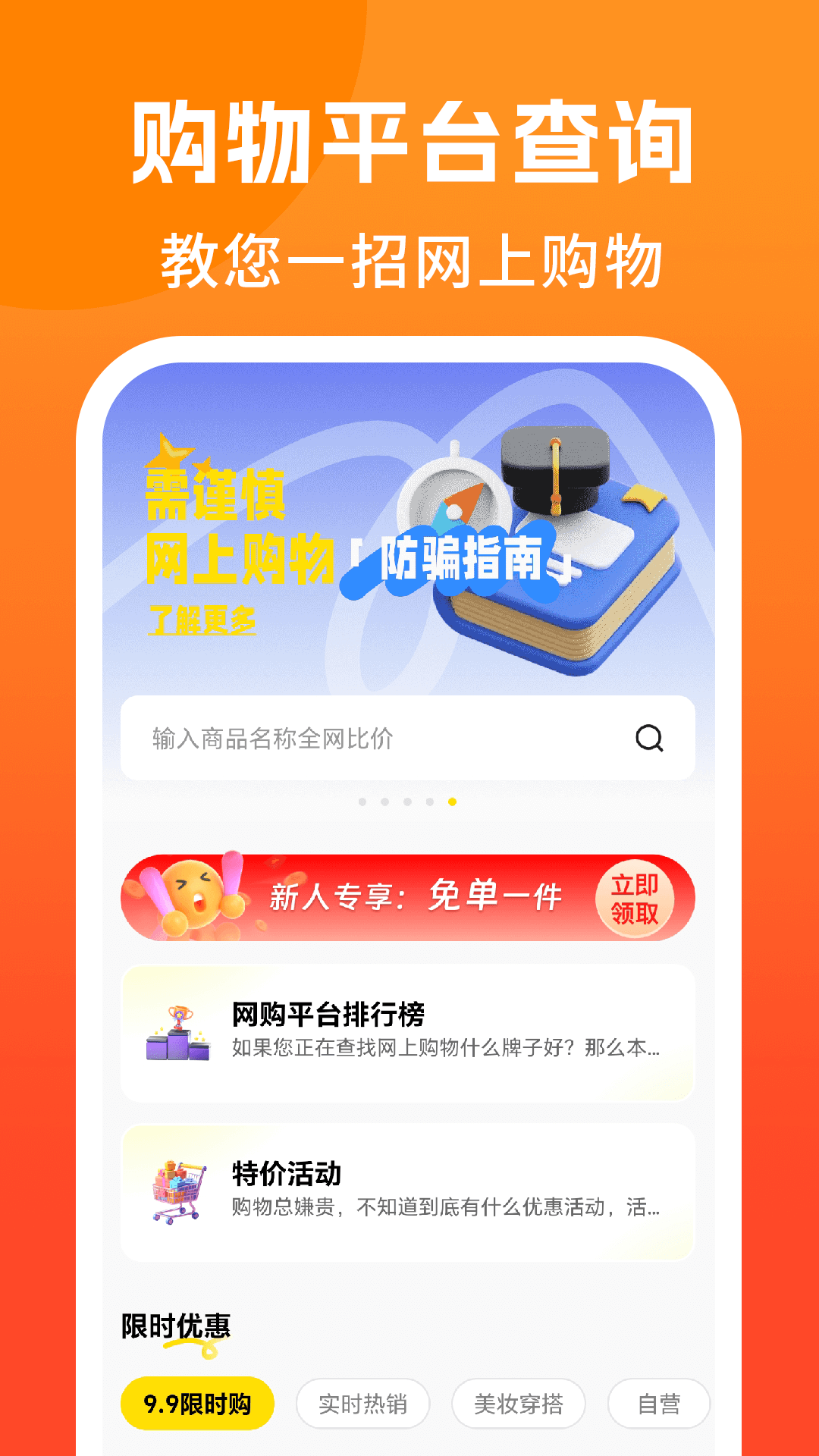Click the 输入商品名称全网比价 search field
This screenshot has width=819, height=1456.
[x=341, y=738]
